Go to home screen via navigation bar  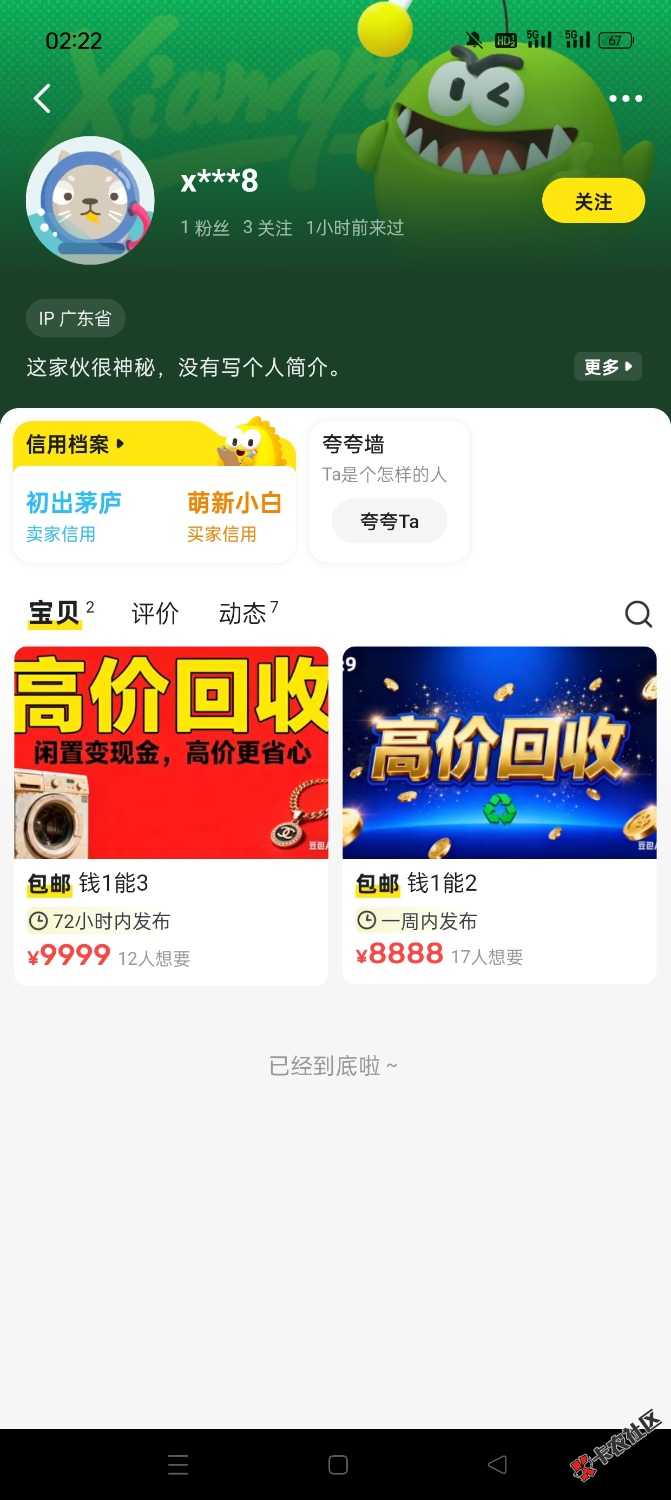click(338, 1465)
